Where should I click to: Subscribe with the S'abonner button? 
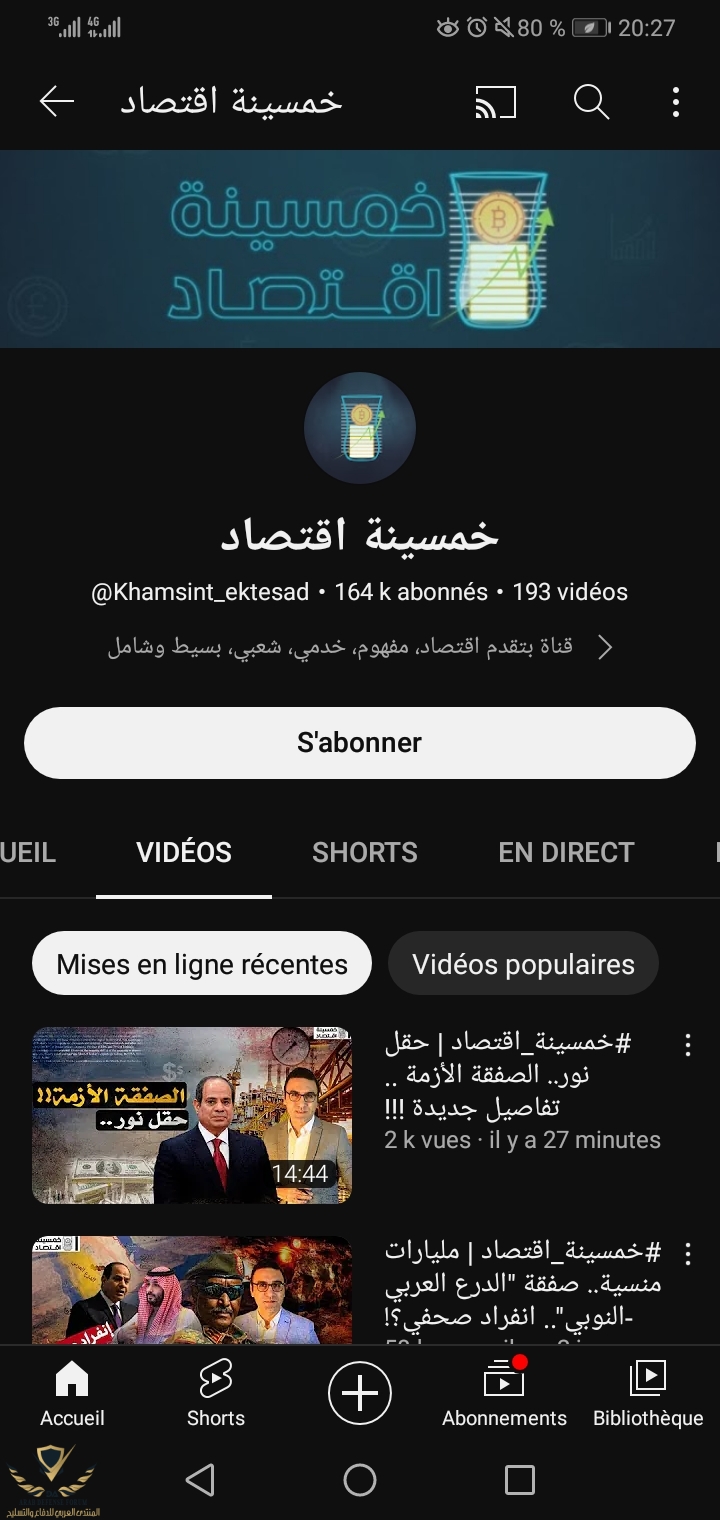[x=360, y=742]
